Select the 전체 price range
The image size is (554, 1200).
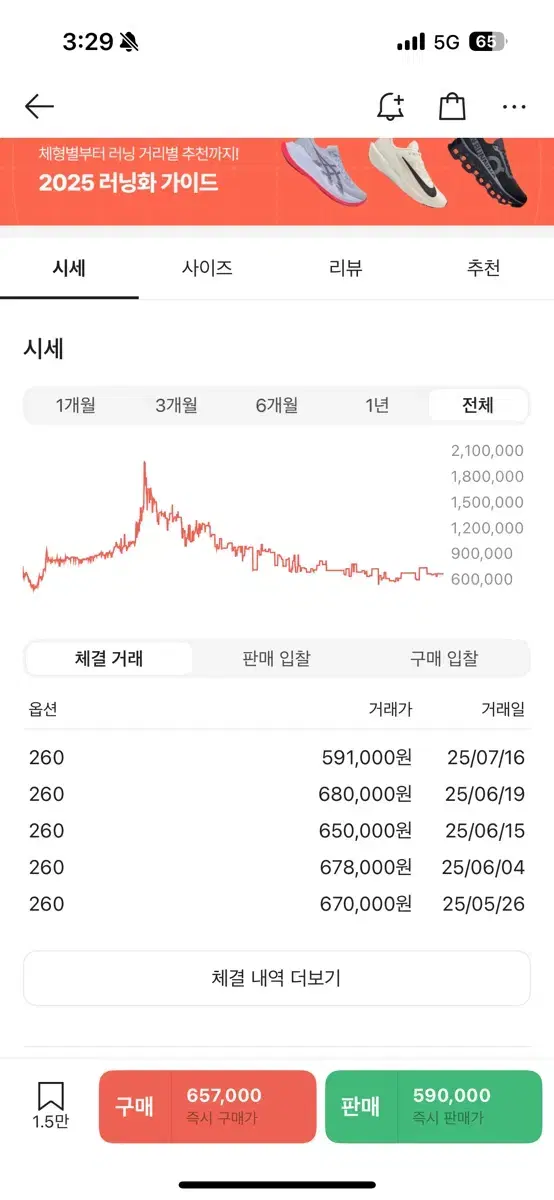[477, 405]
